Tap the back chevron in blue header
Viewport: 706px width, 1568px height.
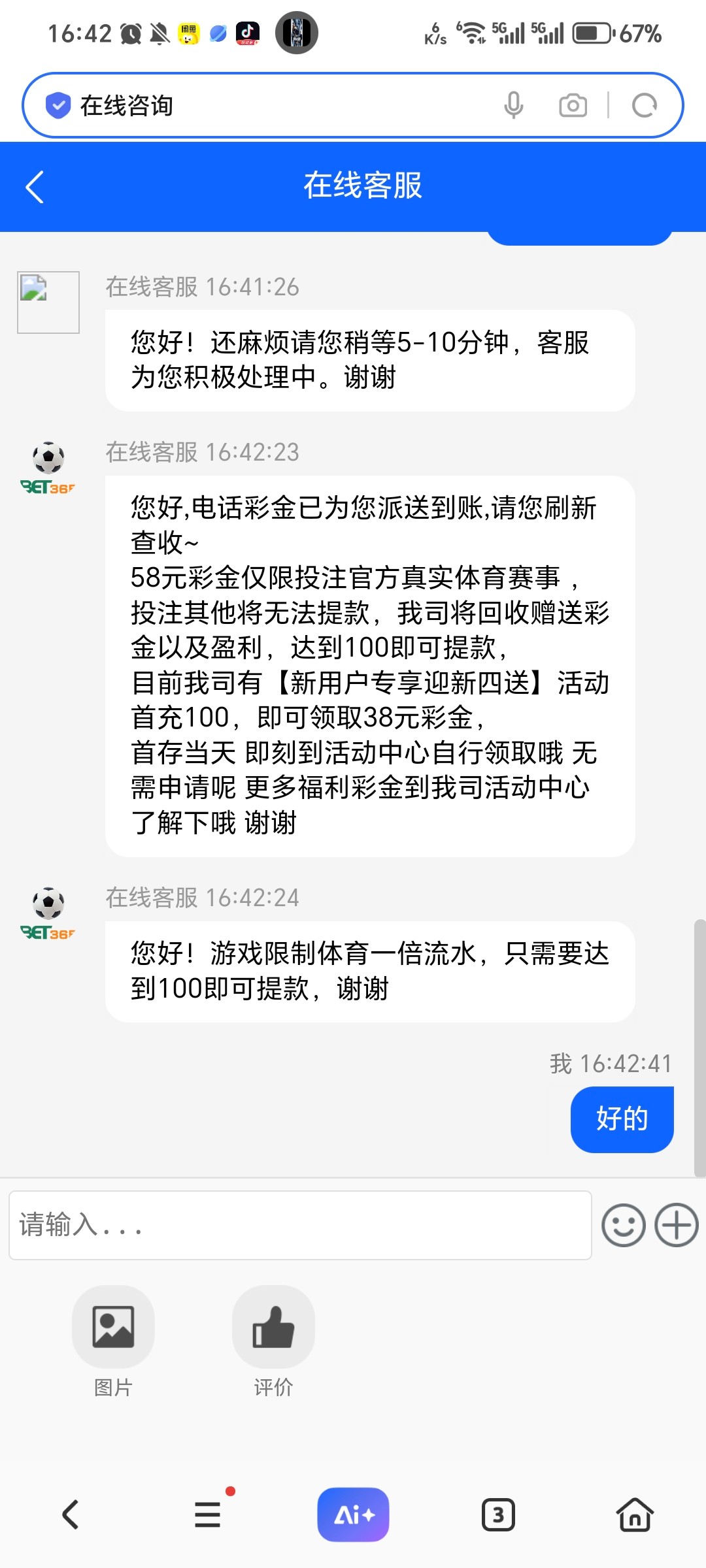tap(35, 188)
